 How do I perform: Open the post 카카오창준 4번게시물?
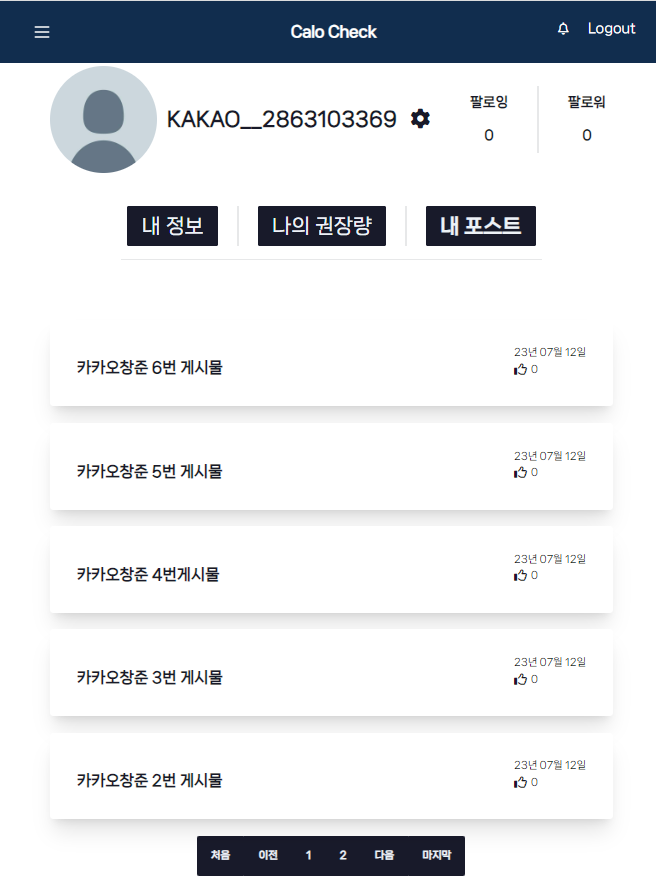point(148,574)
